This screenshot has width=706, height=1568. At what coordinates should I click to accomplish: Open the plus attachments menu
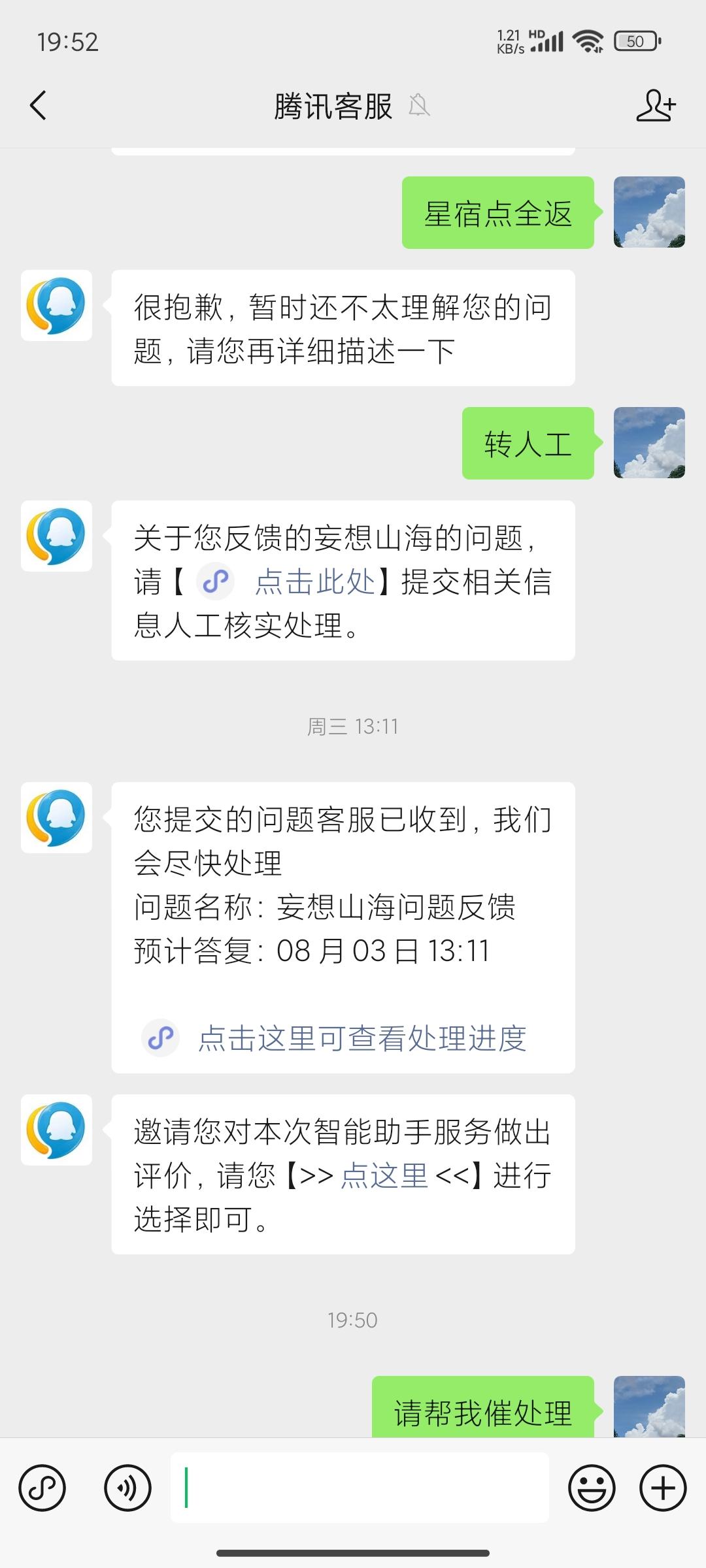coord(663,1488)
